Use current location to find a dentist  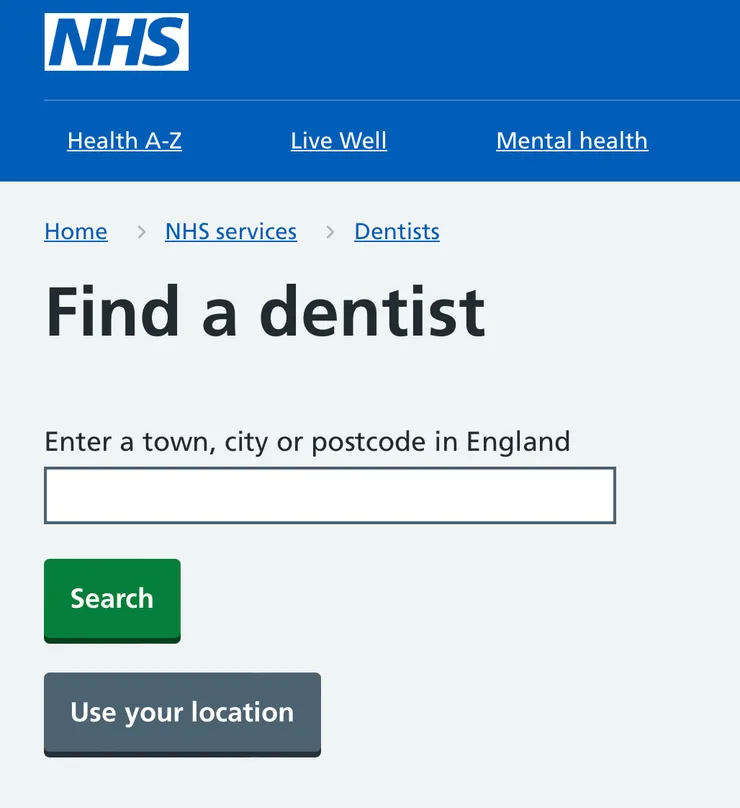coord(181,713)
